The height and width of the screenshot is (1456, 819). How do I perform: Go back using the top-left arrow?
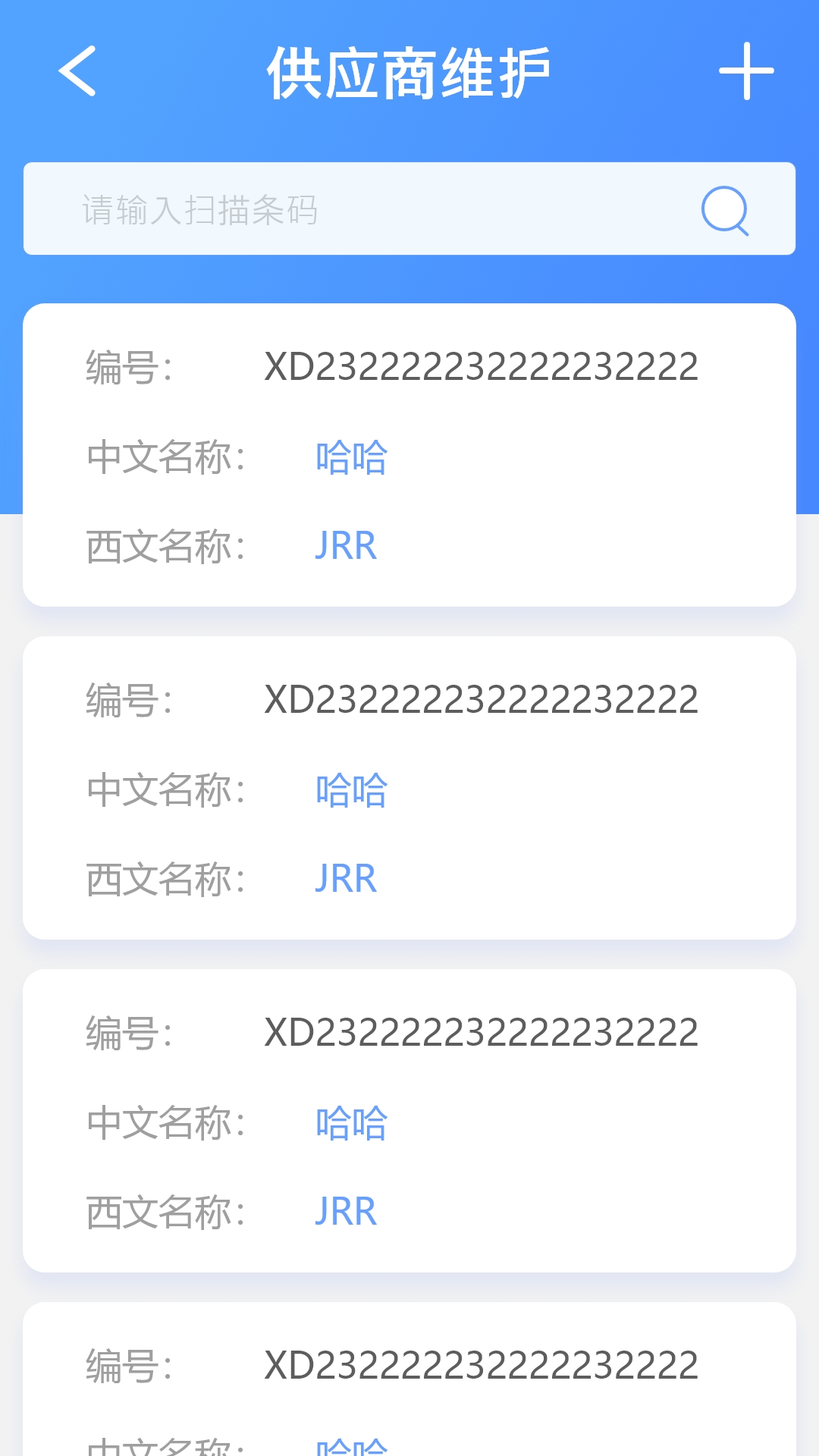click(77, 71)
